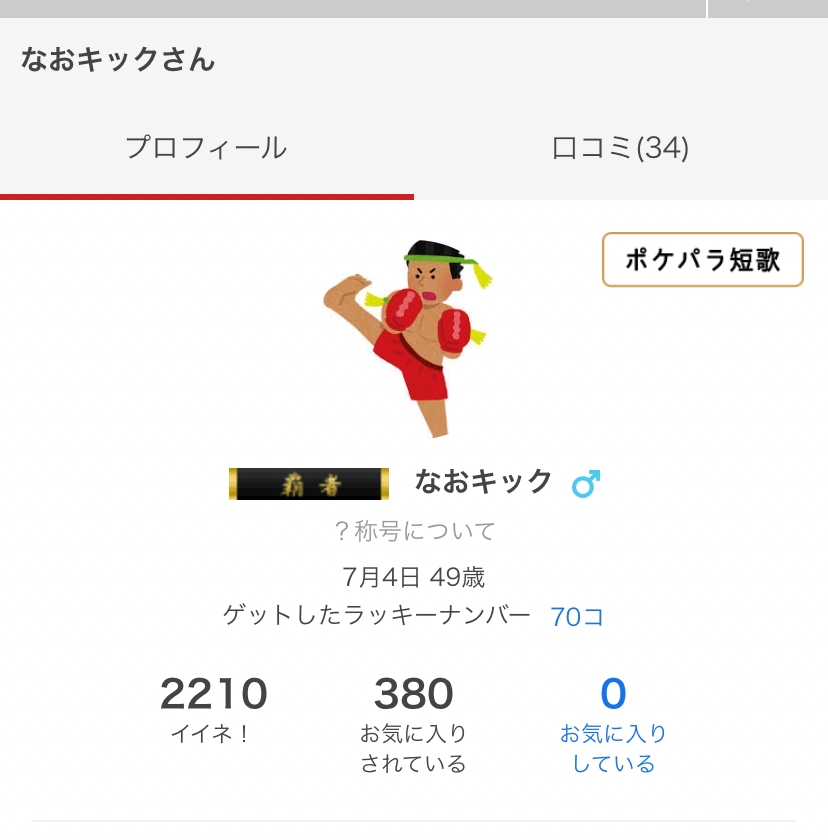Open the ？称号について link

[414, 531]
